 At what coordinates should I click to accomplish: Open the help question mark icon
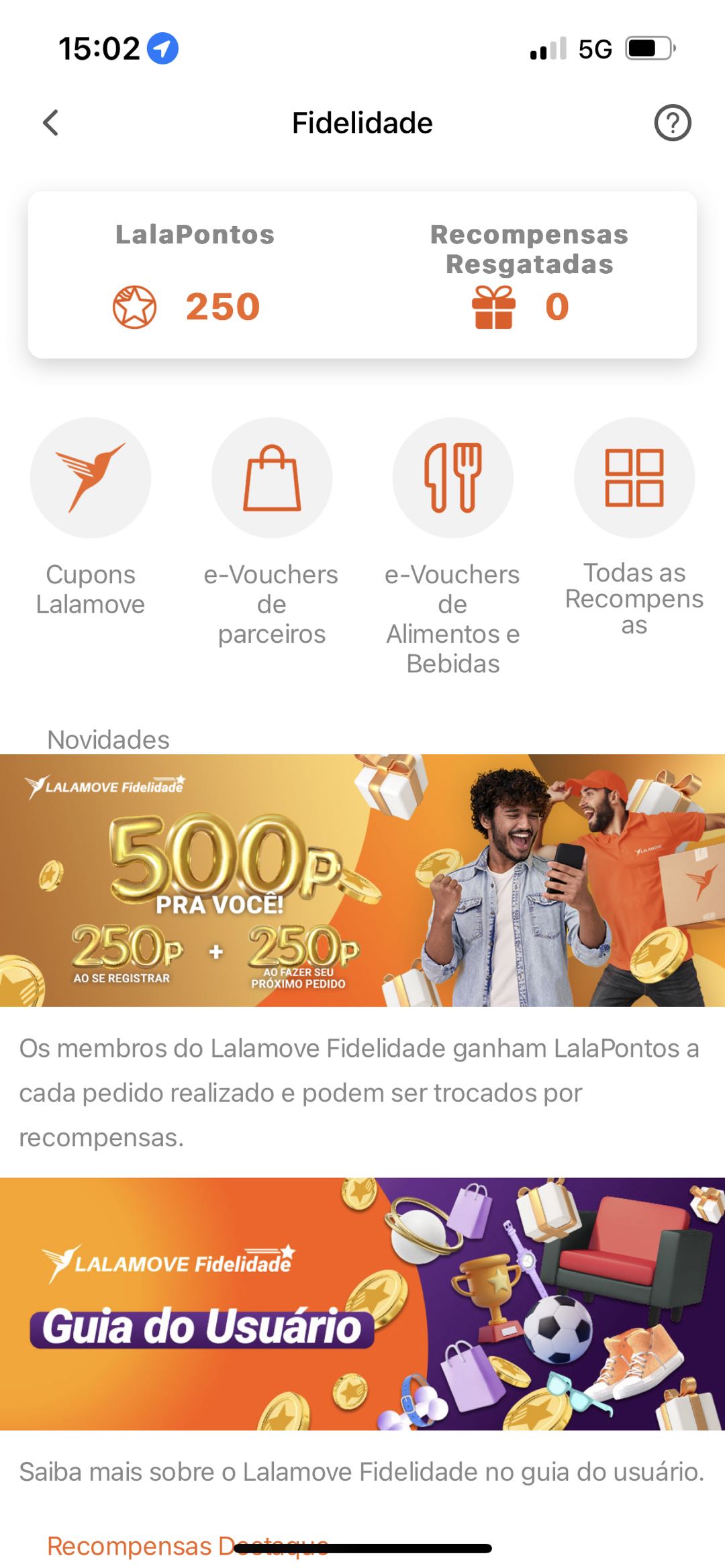[672, 123]
